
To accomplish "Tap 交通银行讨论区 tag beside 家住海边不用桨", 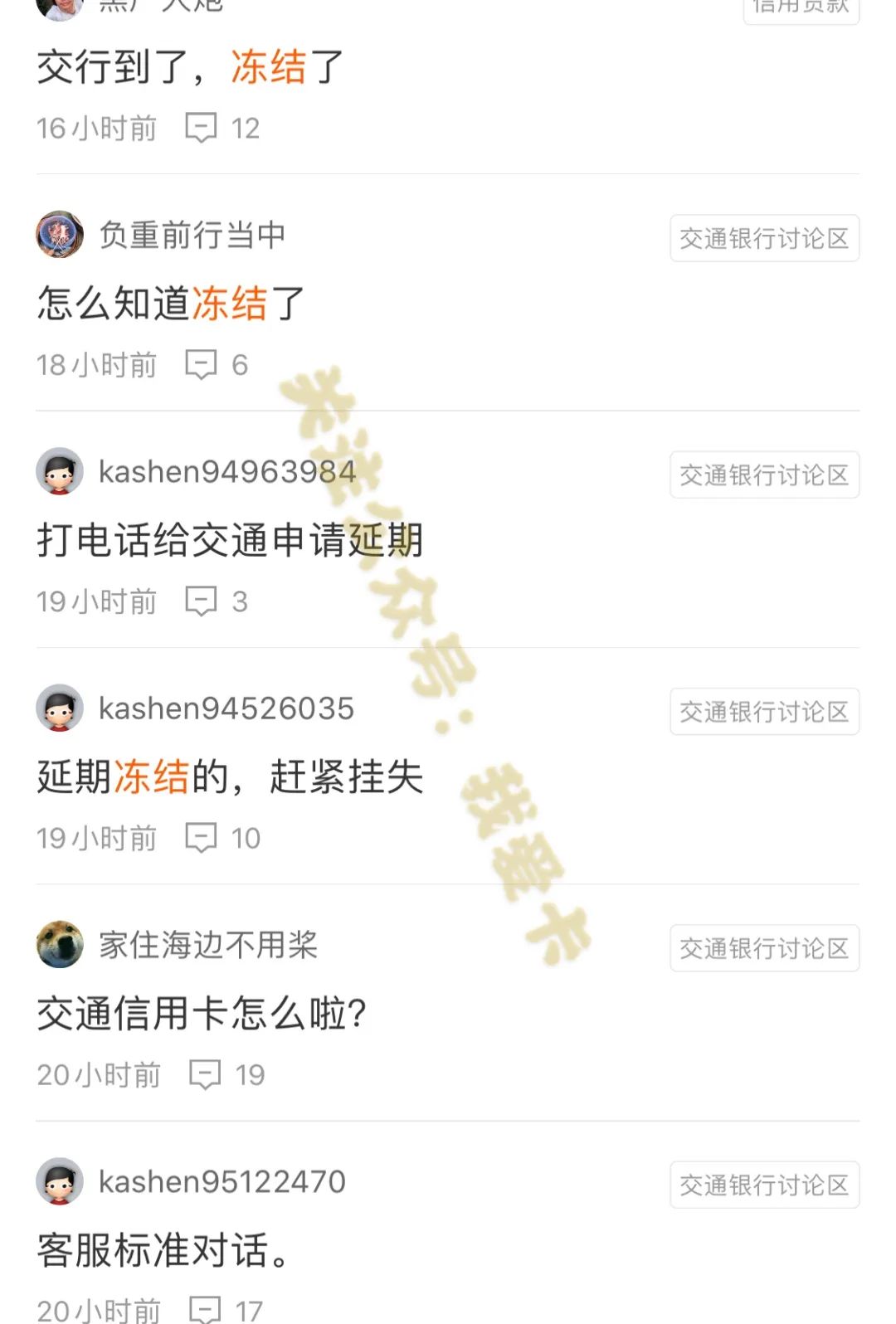I will (764, 948).
